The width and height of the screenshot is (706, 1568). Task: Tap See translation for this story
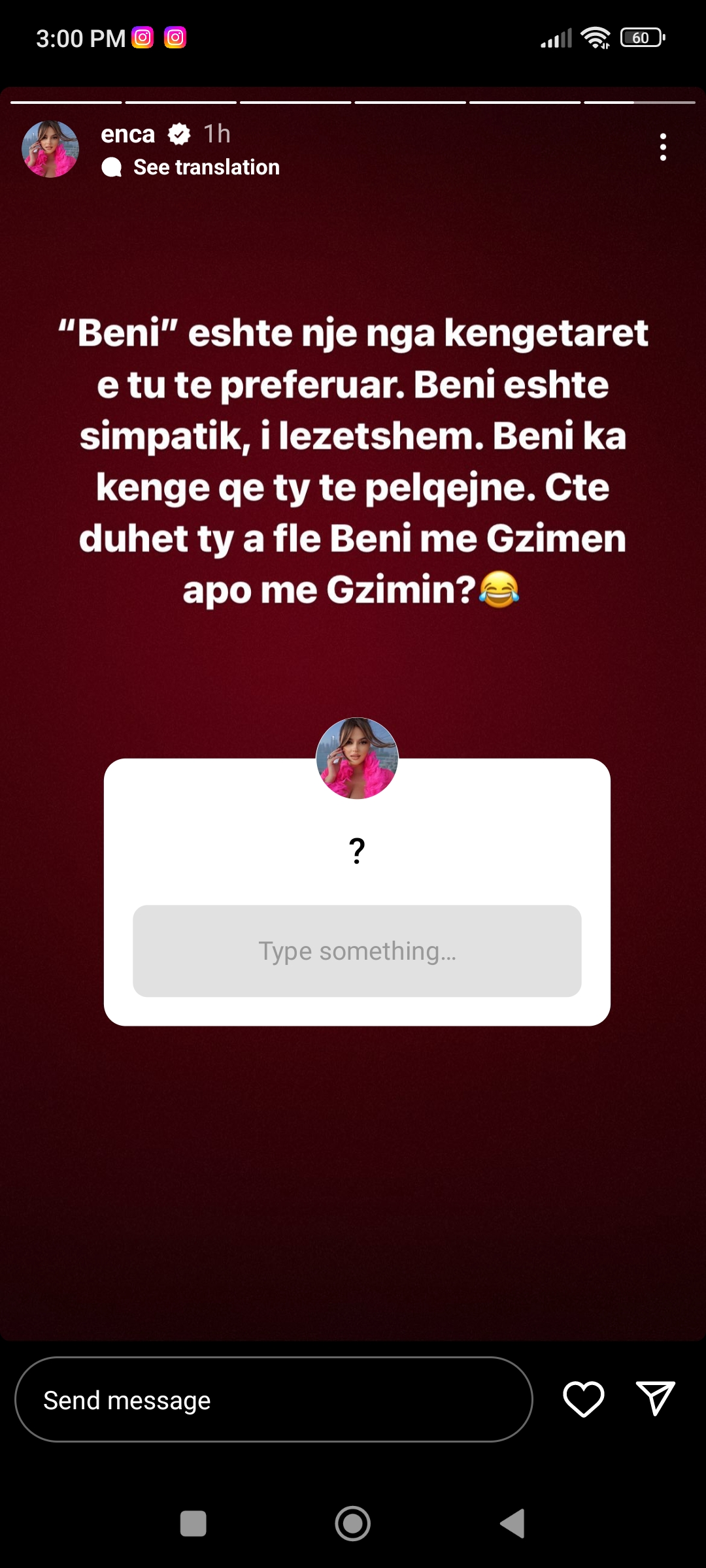click(x=206, y=167)
